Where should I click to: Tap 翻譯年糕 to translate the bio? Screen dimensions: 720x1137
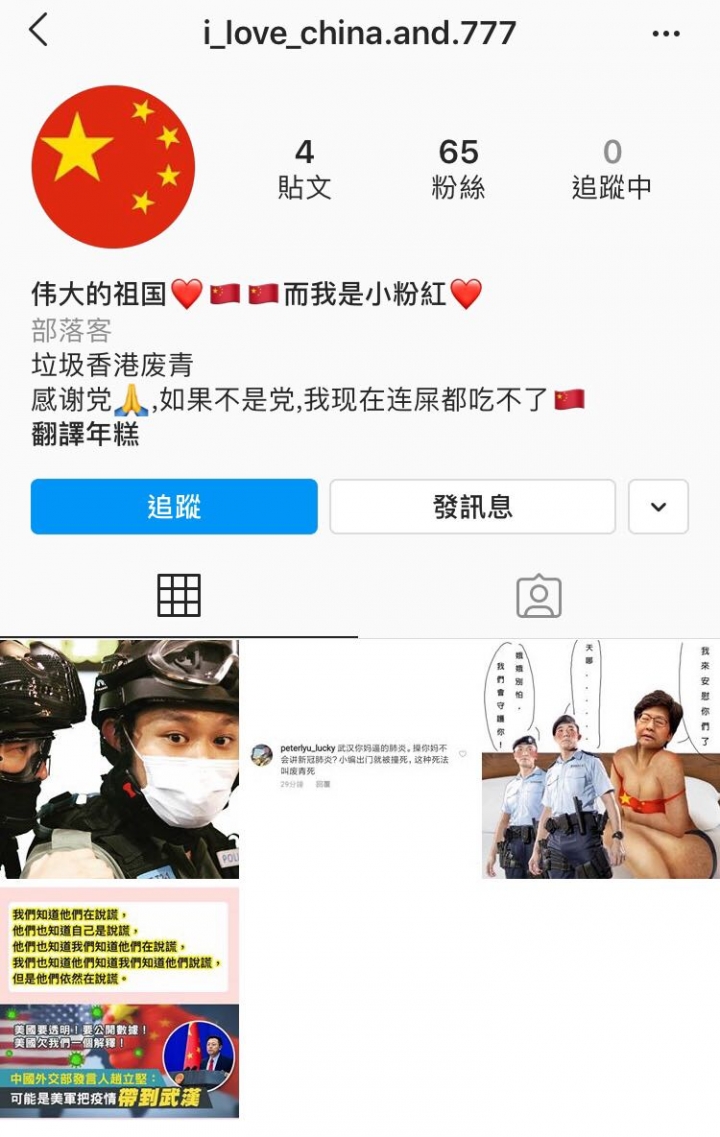85,435
